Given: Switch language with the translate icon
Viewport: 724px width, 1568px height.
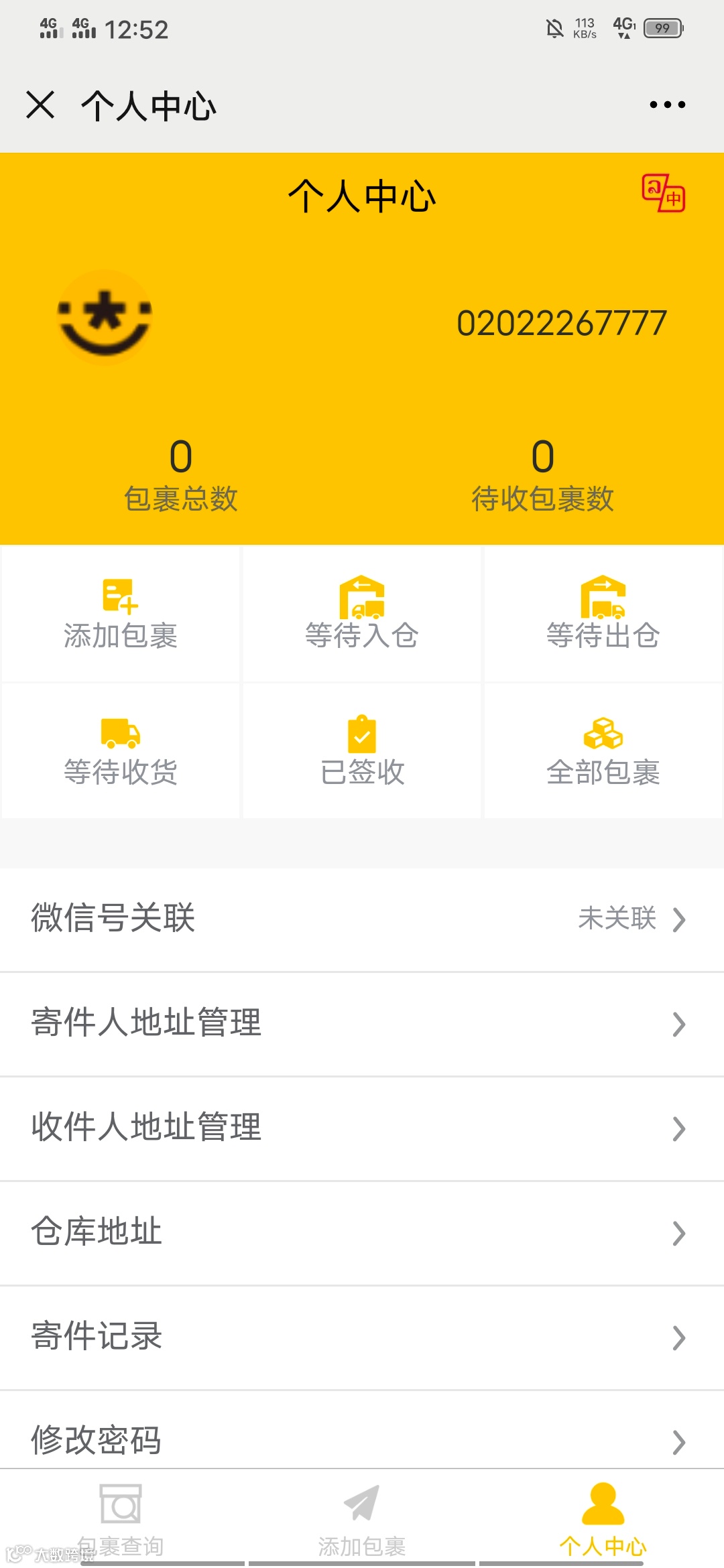Looking at the screenshot, I should [x=663, y=193].
